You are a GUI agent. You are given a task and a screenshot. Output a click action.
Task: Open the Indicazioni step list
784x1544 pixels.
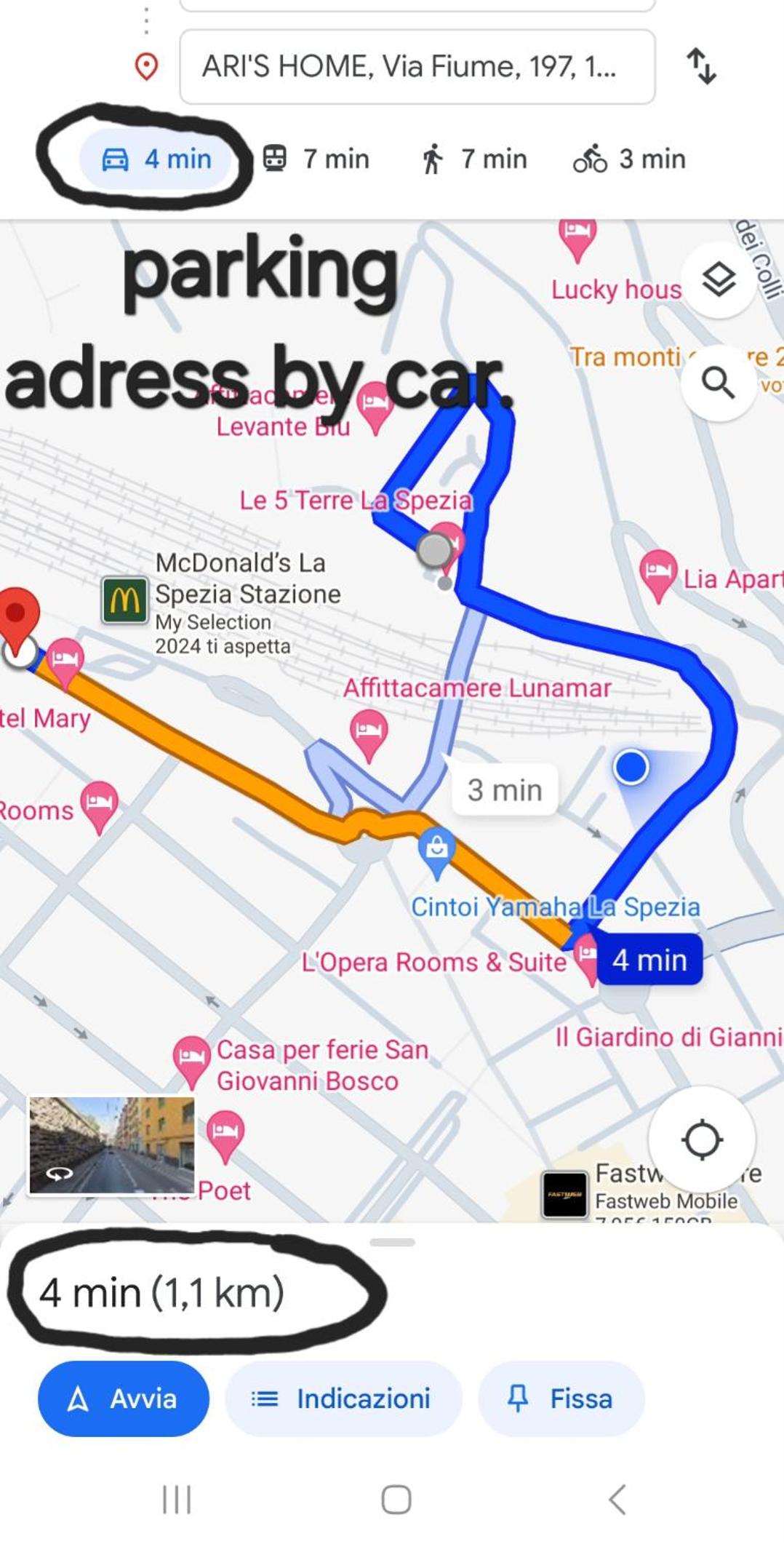343,1398
